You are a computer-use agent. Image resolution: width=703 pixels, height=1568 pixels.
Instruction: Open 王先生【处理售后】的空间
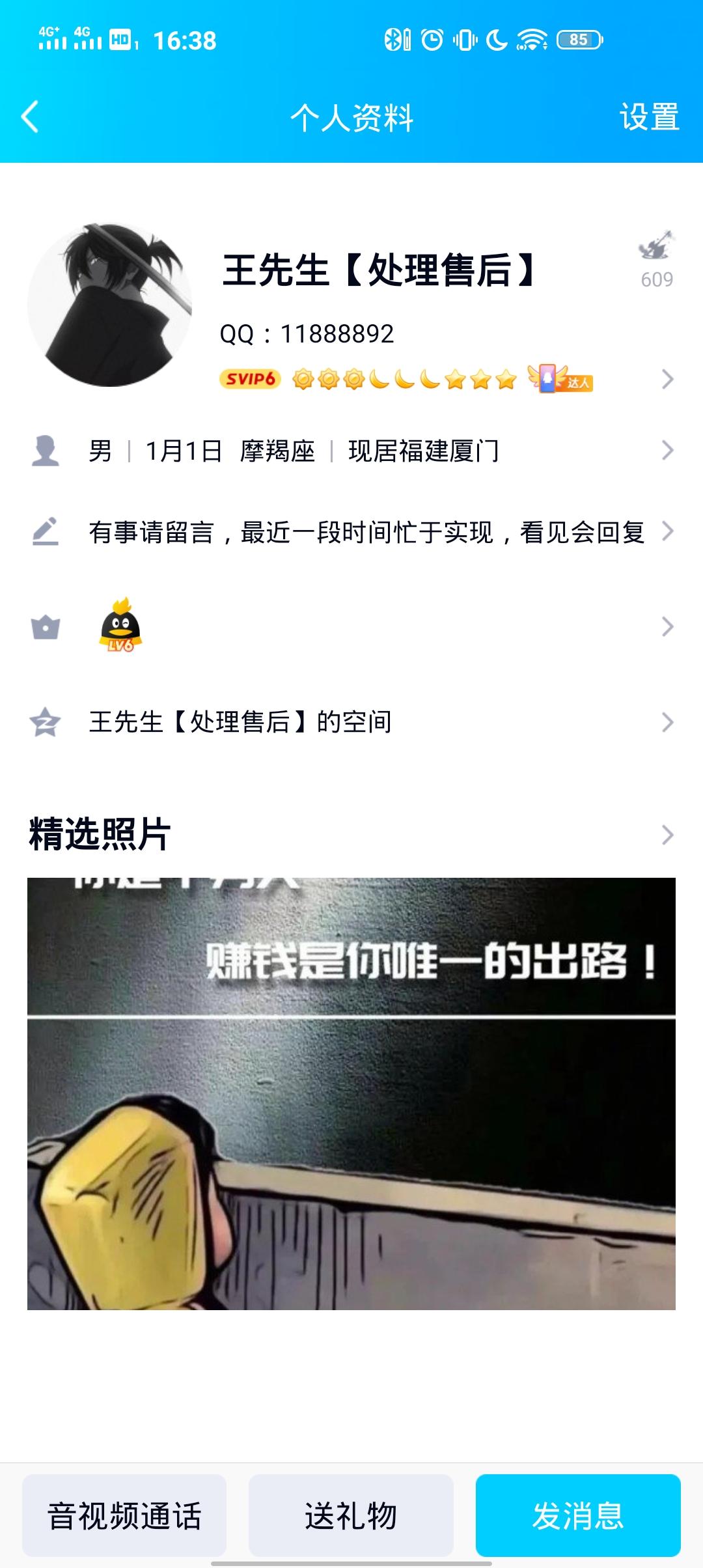(351, 722)
